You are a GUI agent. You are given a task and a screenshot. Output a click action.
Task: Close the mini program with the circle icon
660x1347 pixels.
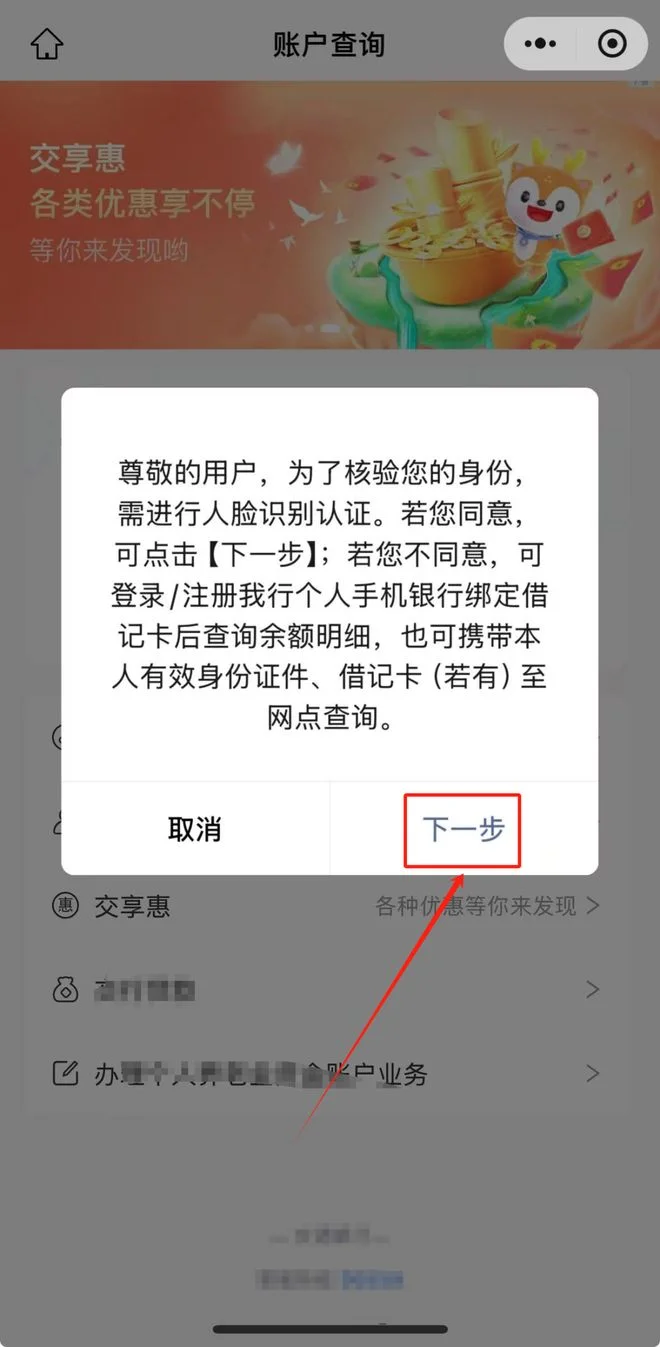pyautogui.click(x=611, y=44)
